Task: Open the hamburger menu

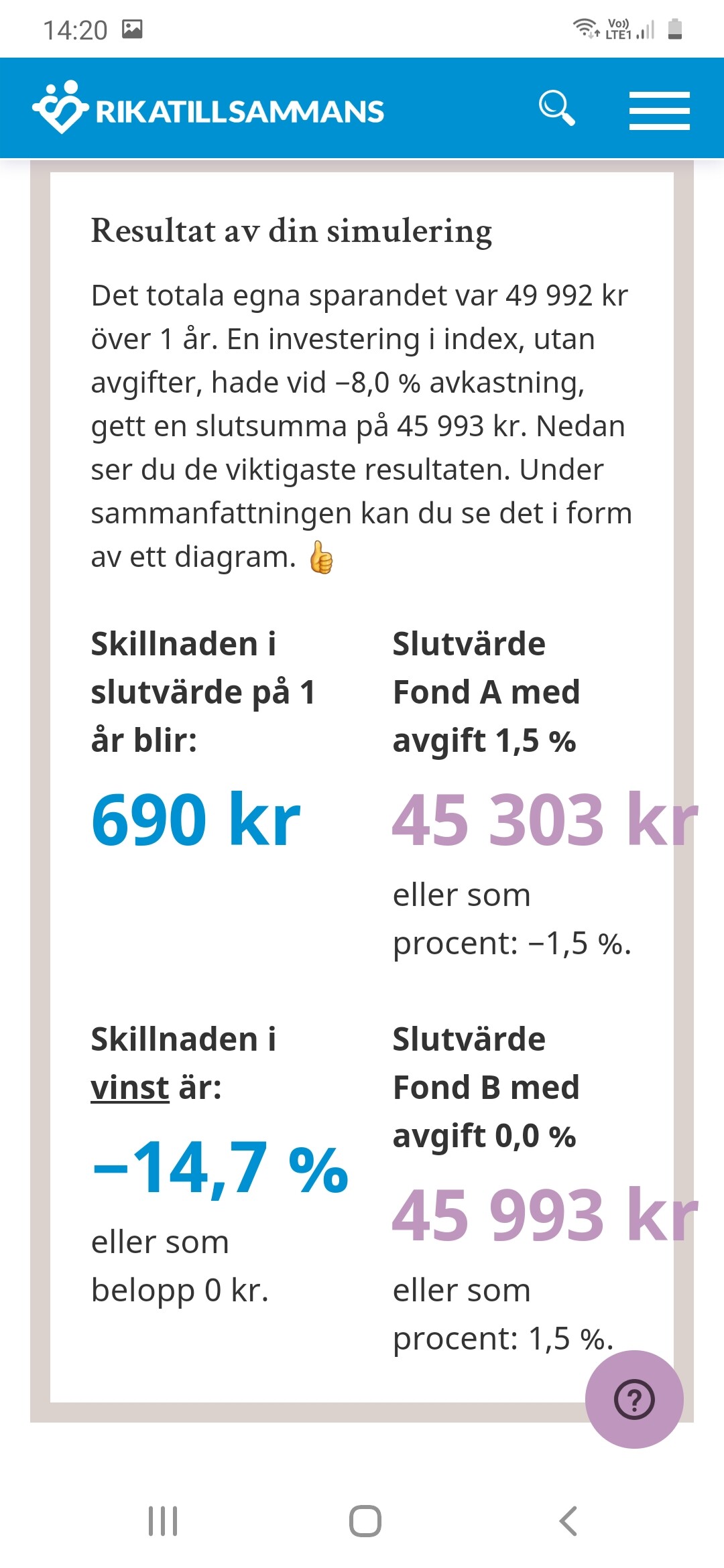Action: 659,111
